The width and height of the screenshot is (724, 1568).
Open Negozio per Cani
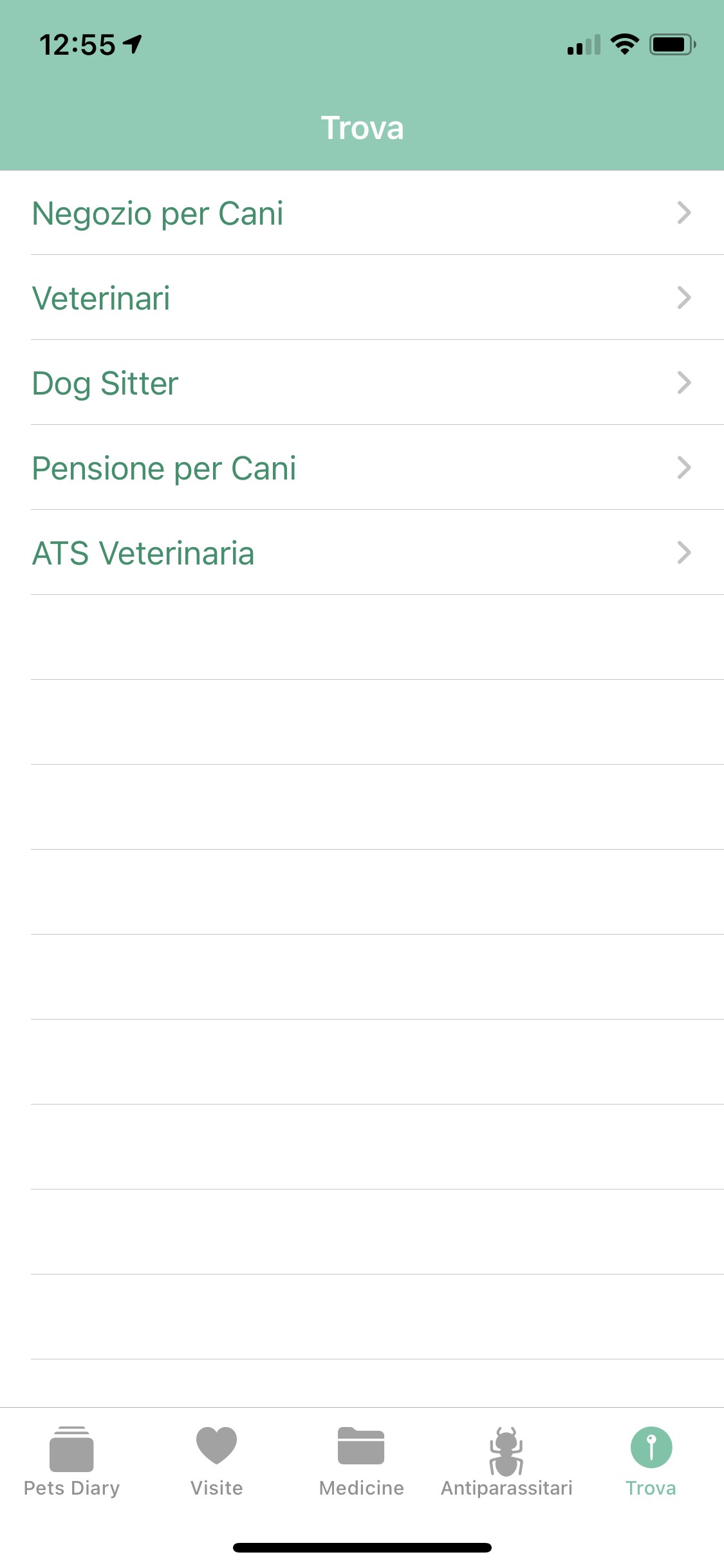coord(362,213)
